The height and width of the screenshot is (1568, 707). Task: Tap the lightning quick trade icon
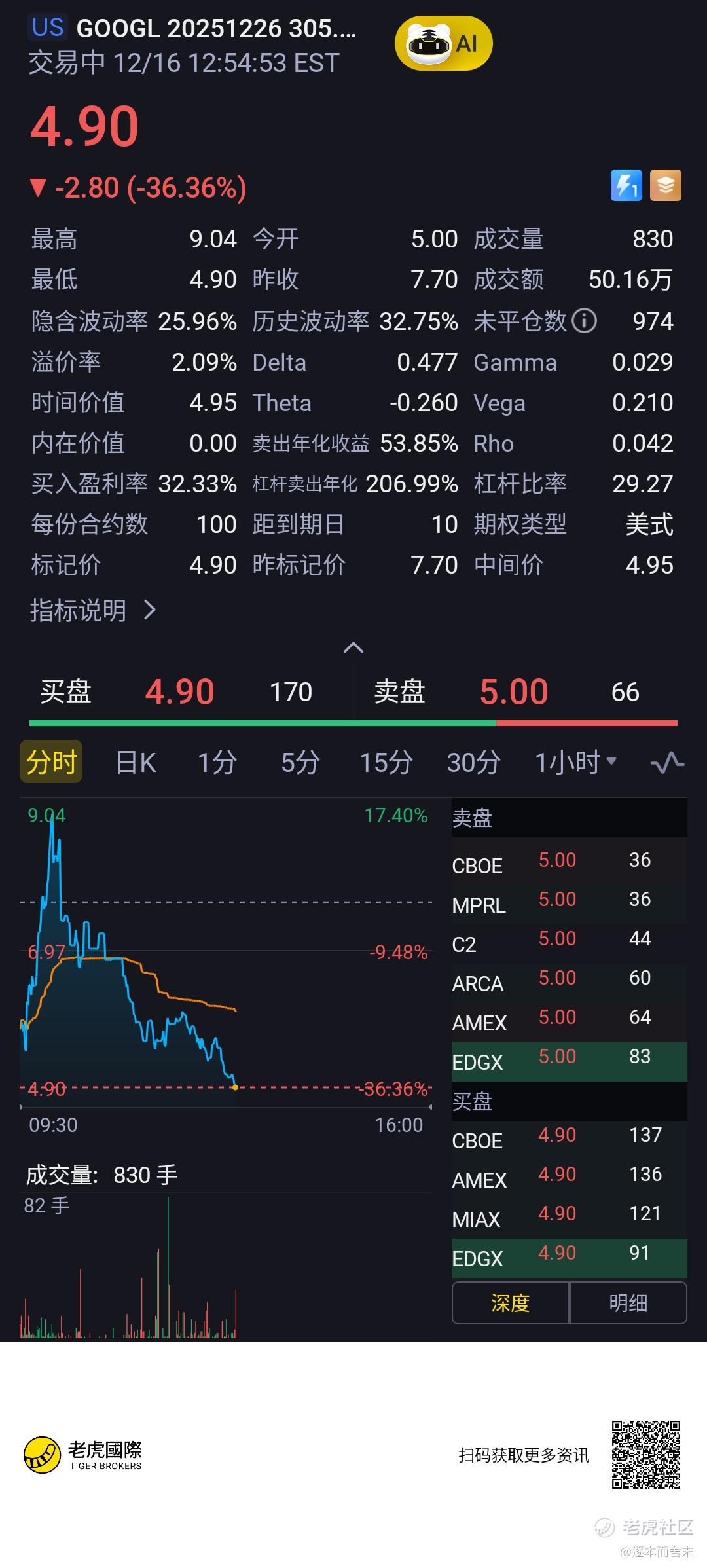coord(626,185)
